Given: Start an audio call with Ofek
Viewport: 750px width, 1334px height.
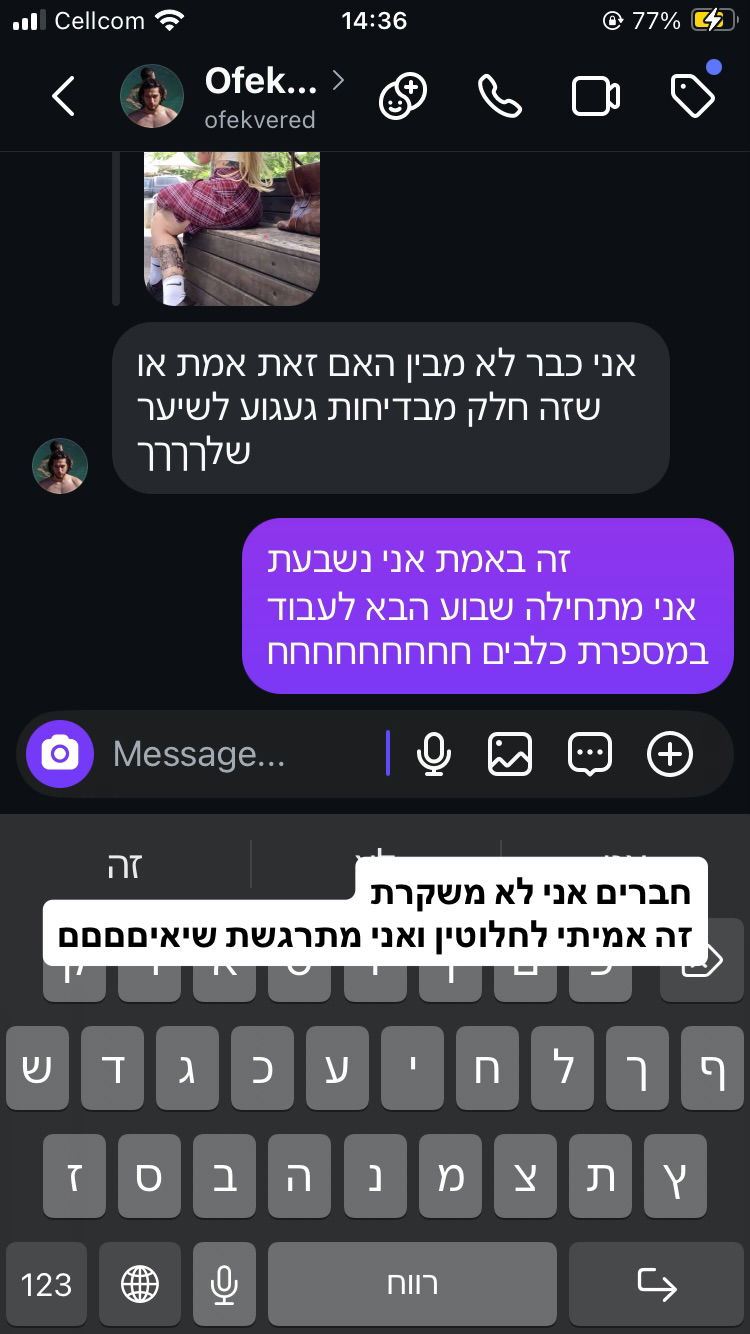Looking at the screenshot, I should point(500,97).
